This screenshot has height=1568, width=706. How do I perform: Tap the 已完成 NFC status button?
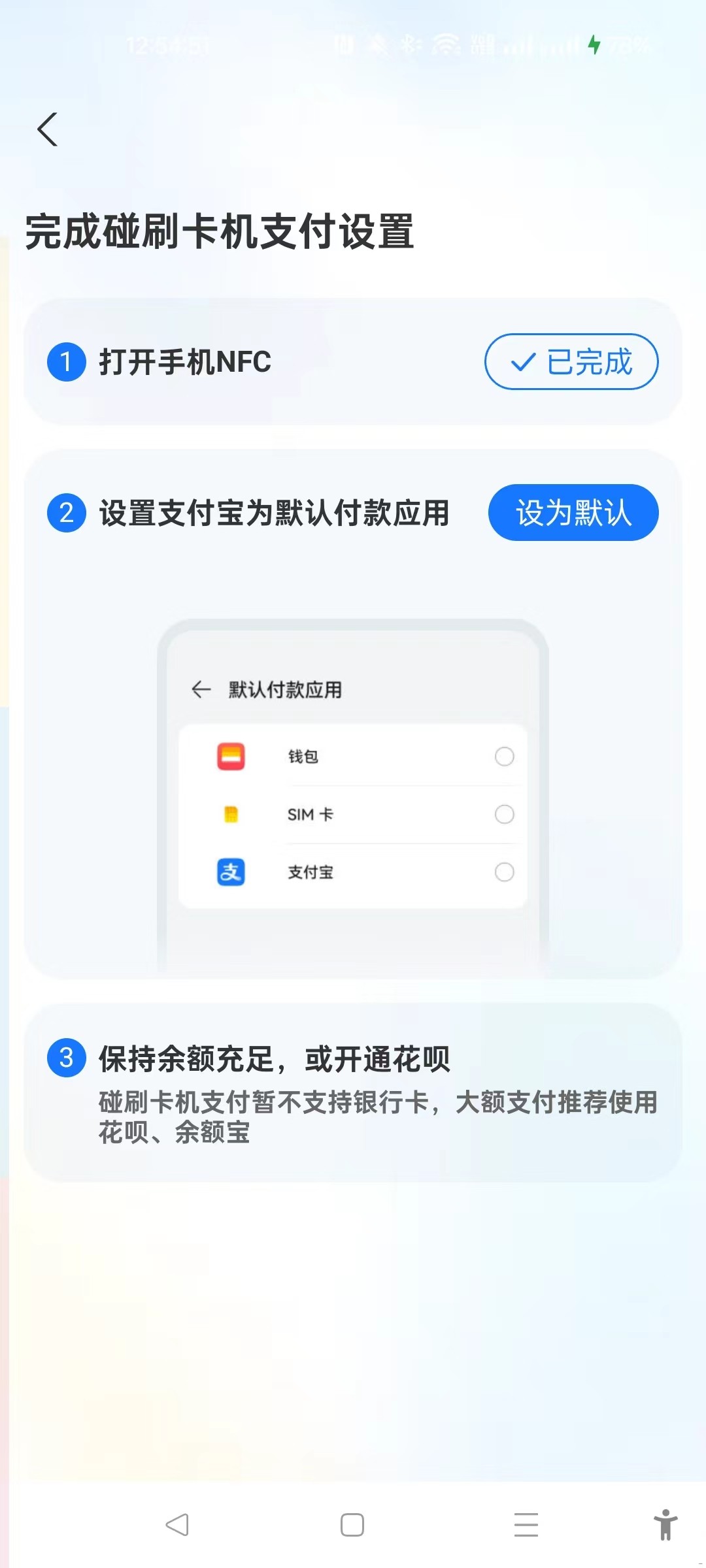point(571,362)
